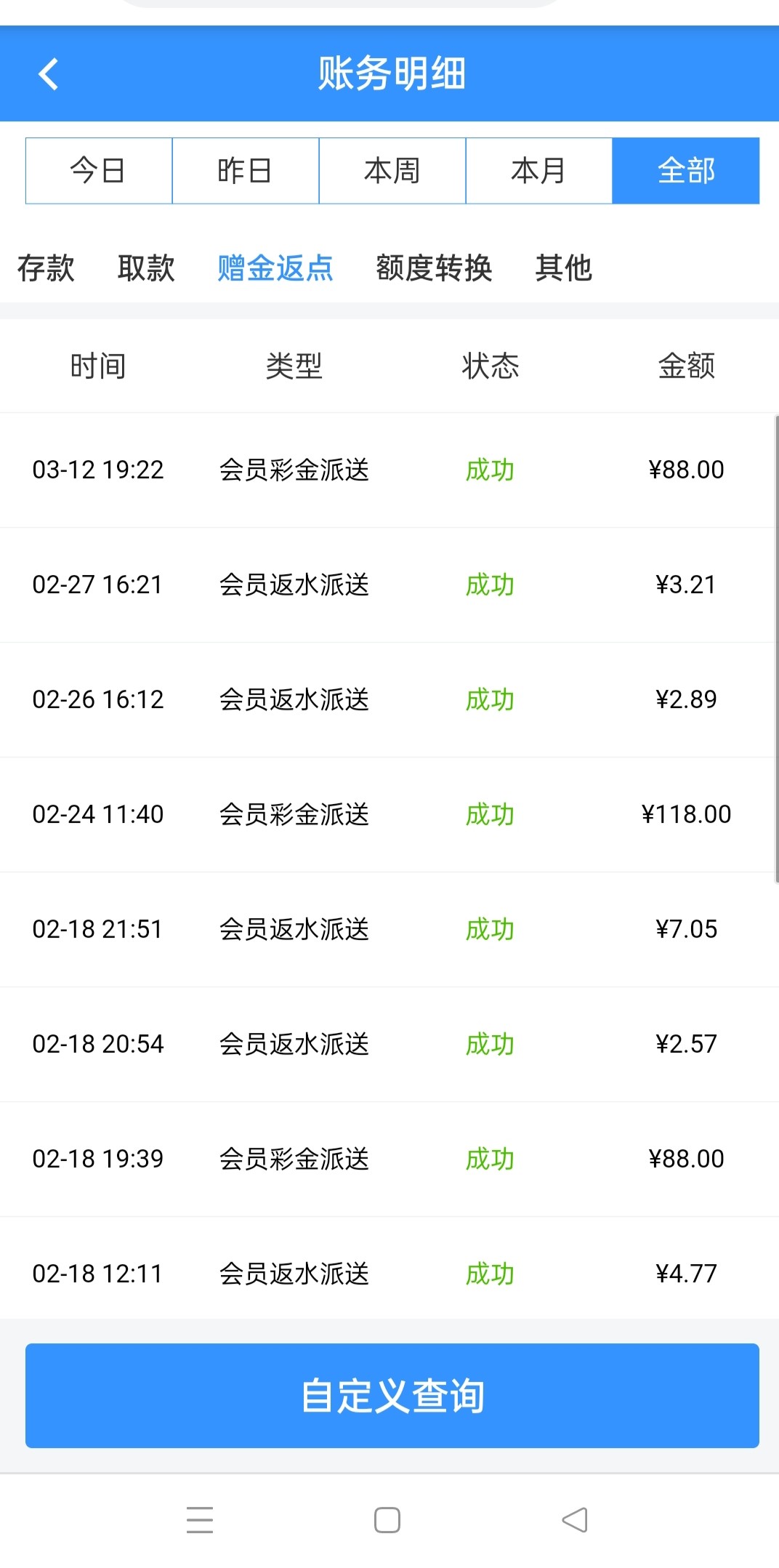779x1568 pixels.
Task: Open system recent apps menu
Action: (x=200, y=1520)
